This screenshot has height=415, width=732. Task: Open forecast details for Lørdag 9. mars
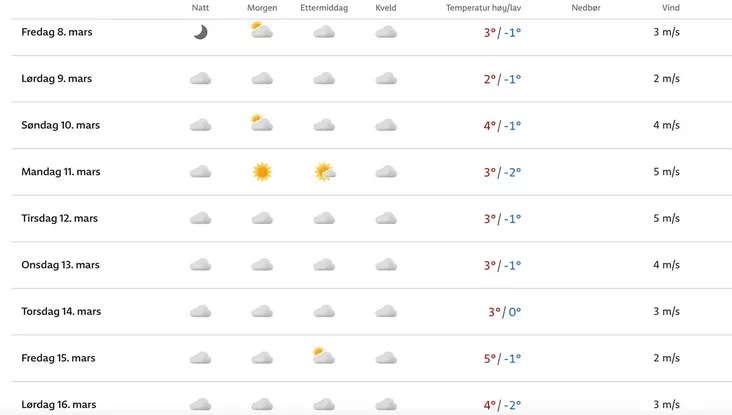[x=60, y=79]
